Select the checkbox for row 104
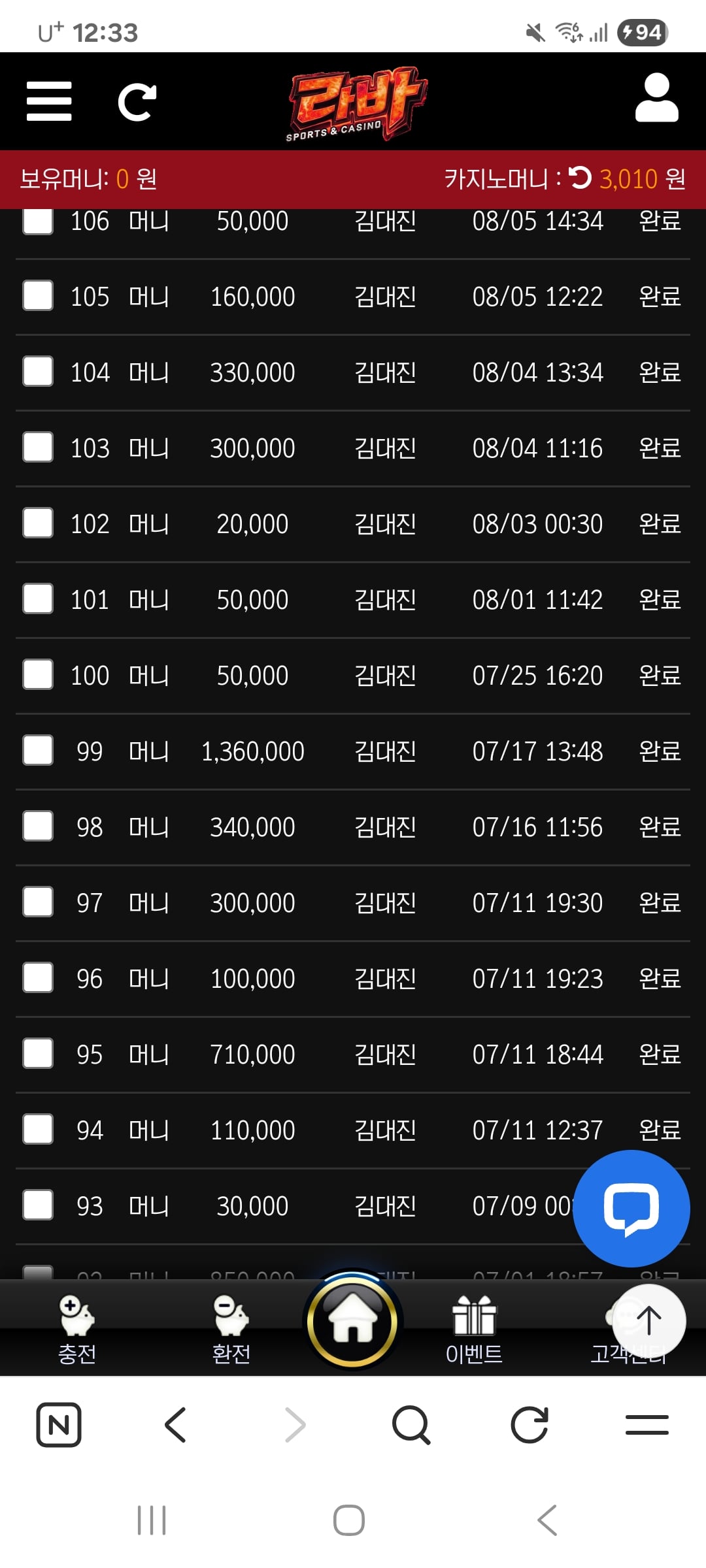Screen dimensions: 706x1568 pos(38,372)
